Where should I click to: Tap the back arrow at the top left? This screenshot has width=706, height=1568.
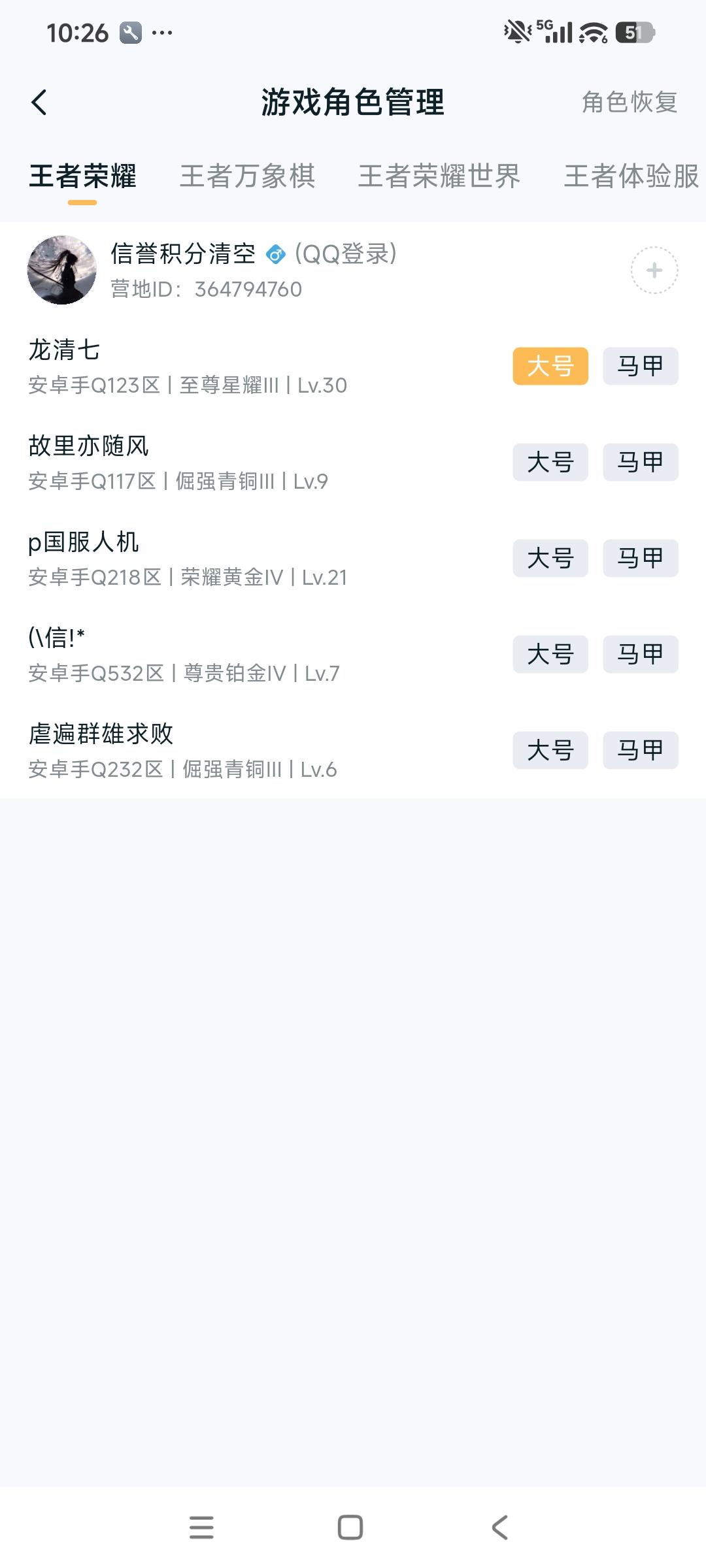tap(39, 101)
